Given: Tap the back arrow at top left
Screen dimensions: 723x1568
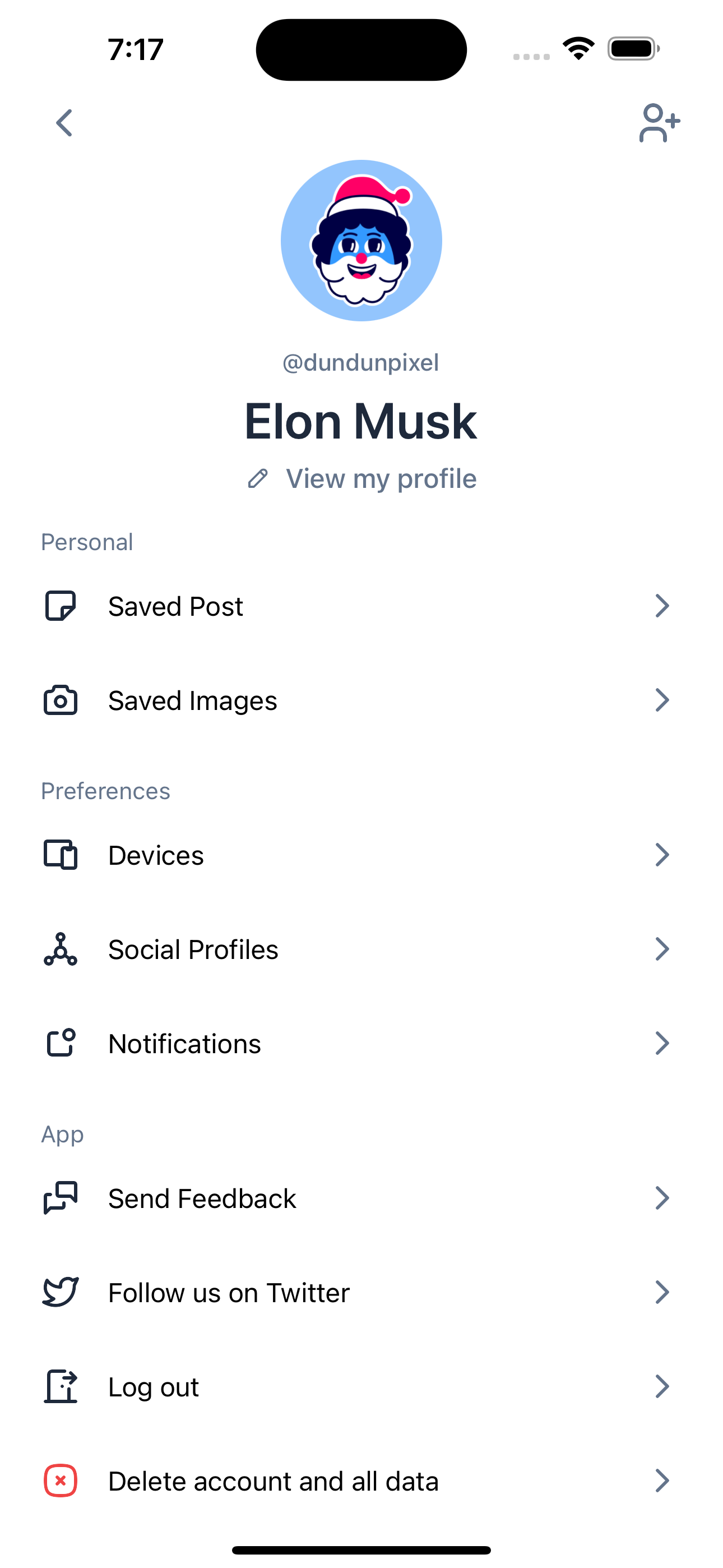Looking at the screenshot, I should click(x=64, y=123).
